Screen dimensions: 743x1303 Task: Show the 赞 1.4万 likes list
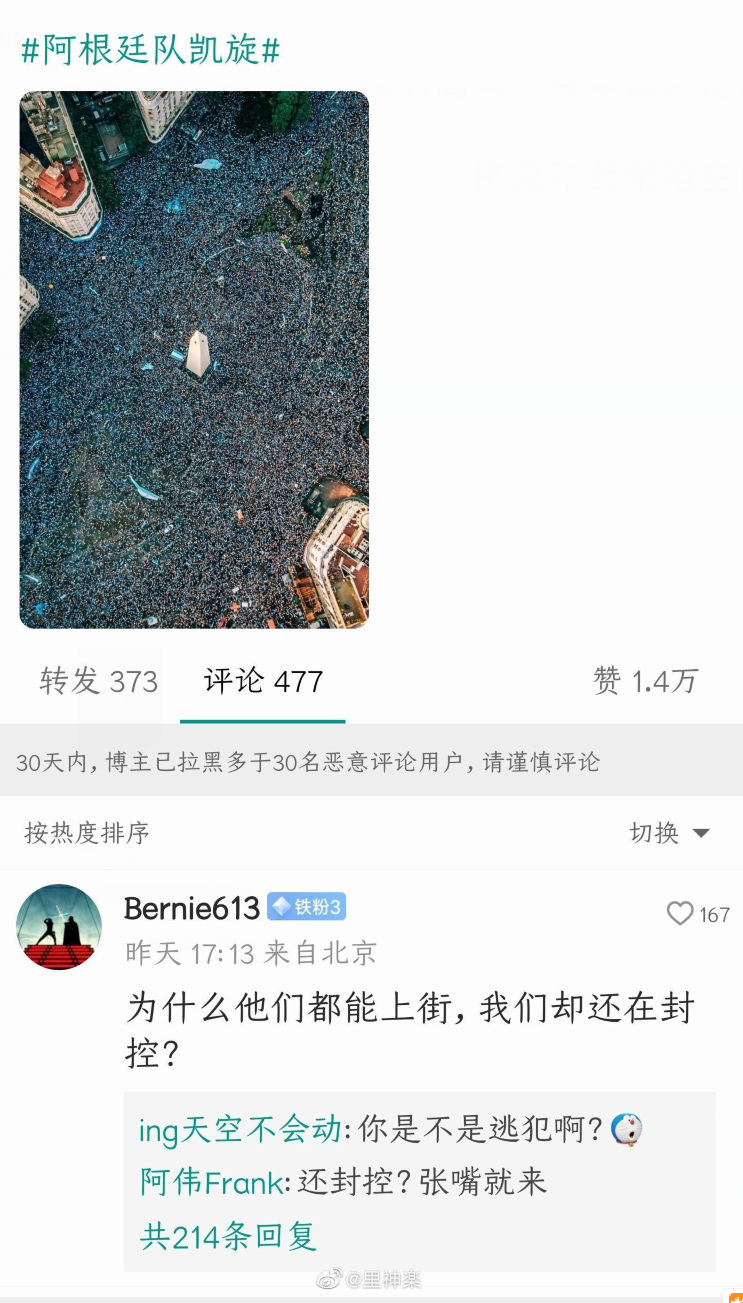click(645, 682)
